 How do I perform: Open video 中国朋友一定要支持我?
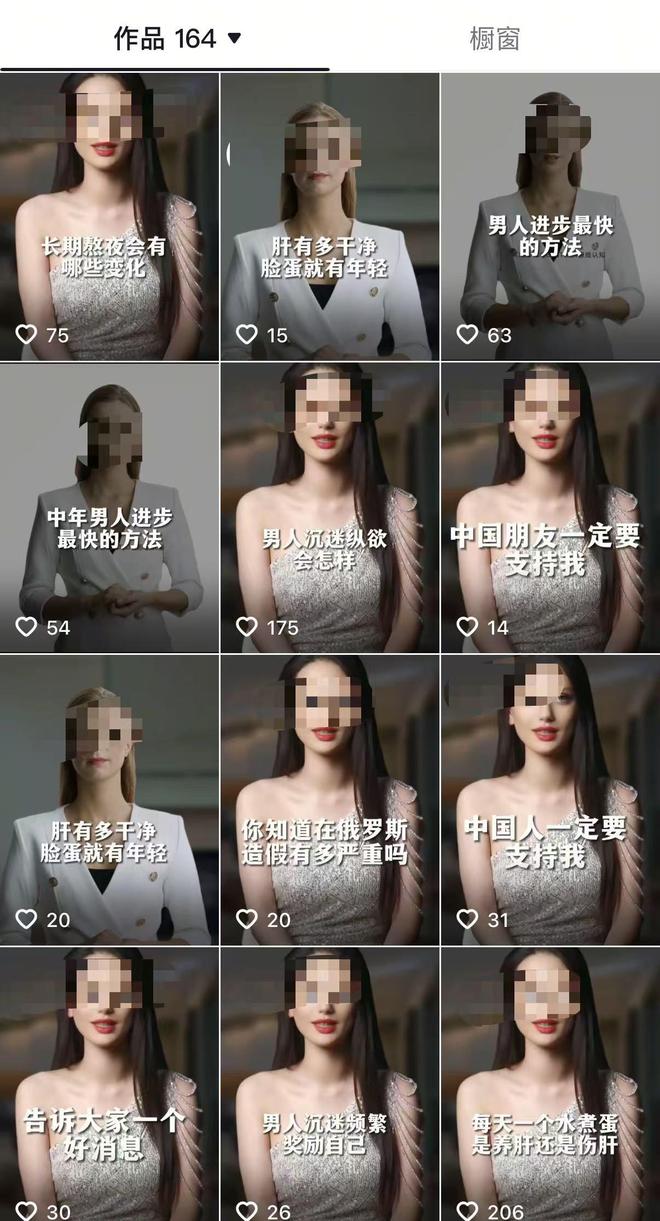(x=550, y=508)
